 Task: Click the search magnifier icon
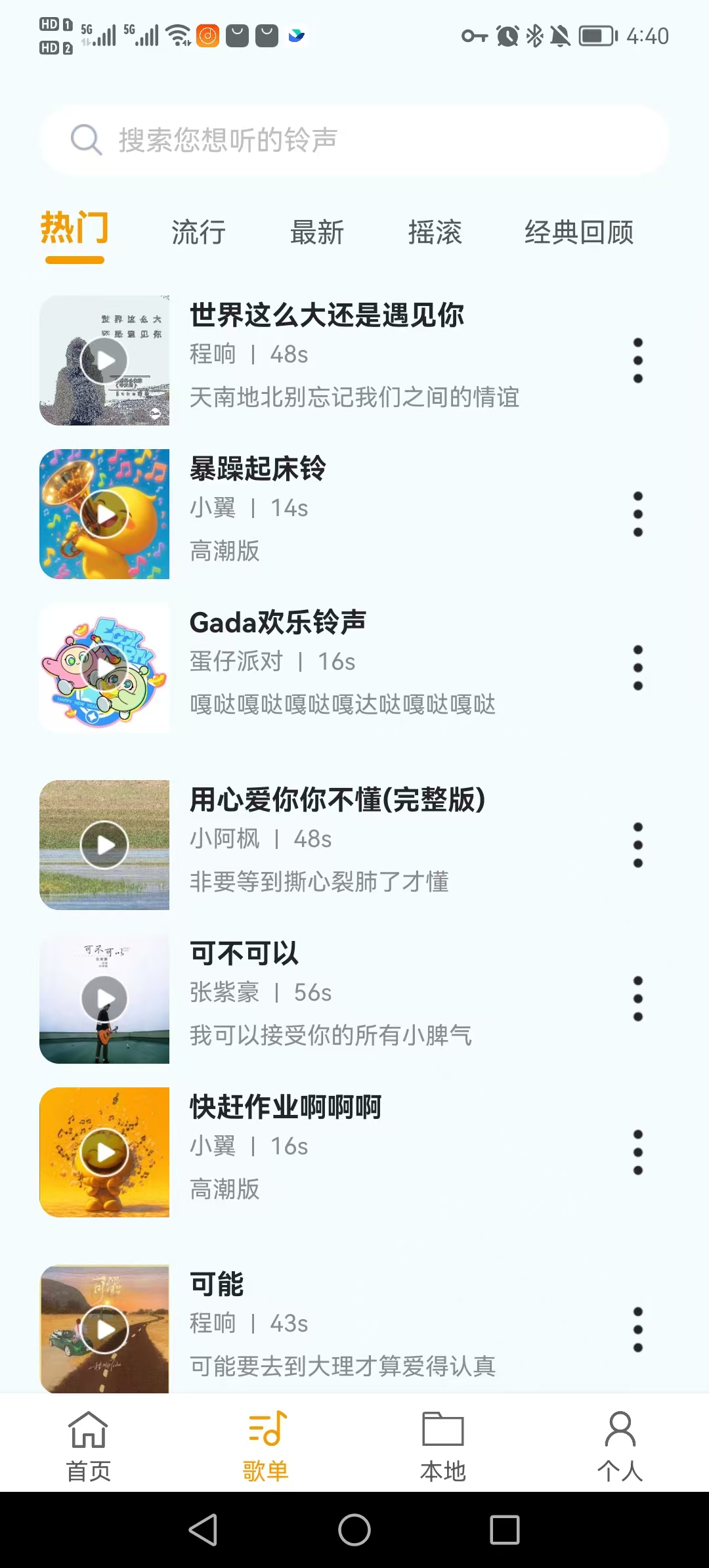(86, 140)
